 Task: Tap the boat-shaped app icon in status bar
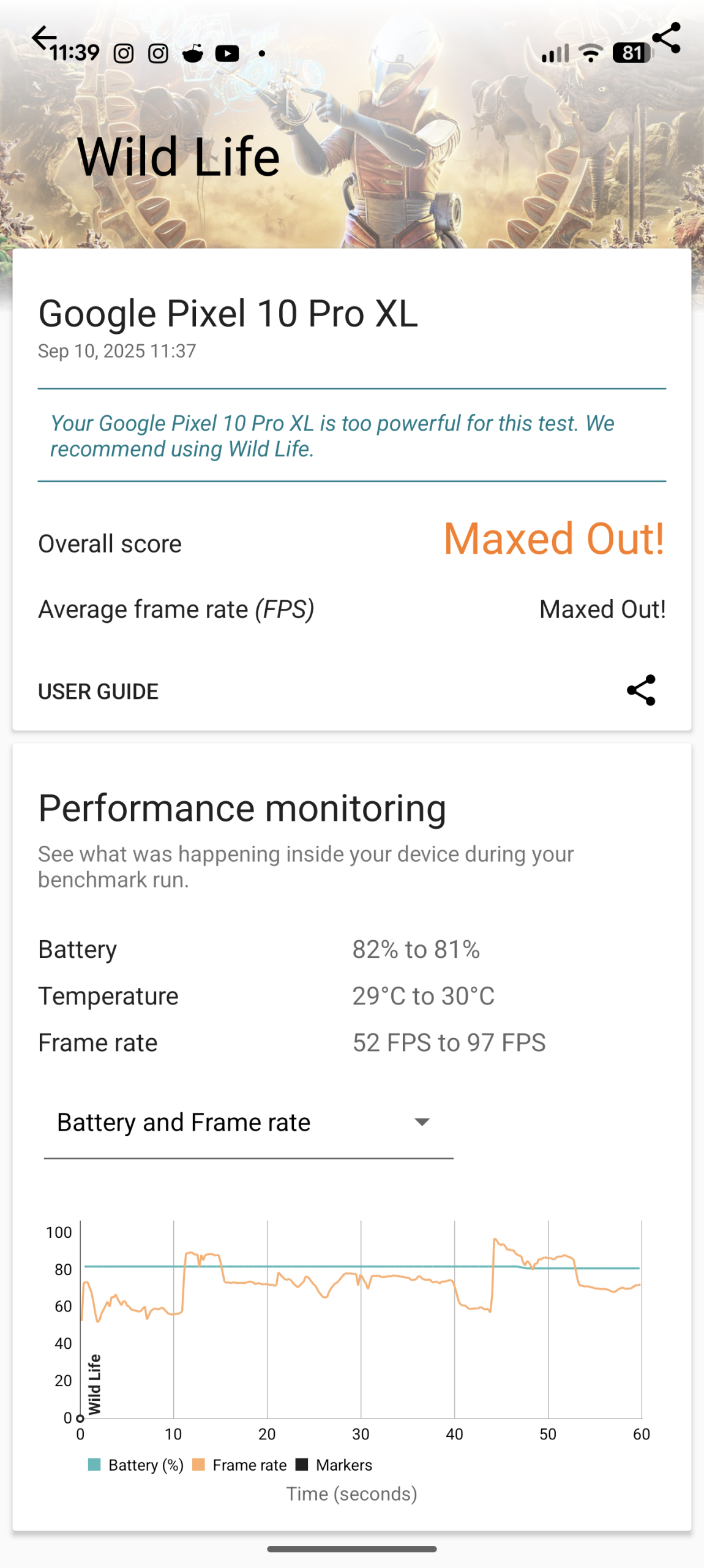[x=192, y=54]
